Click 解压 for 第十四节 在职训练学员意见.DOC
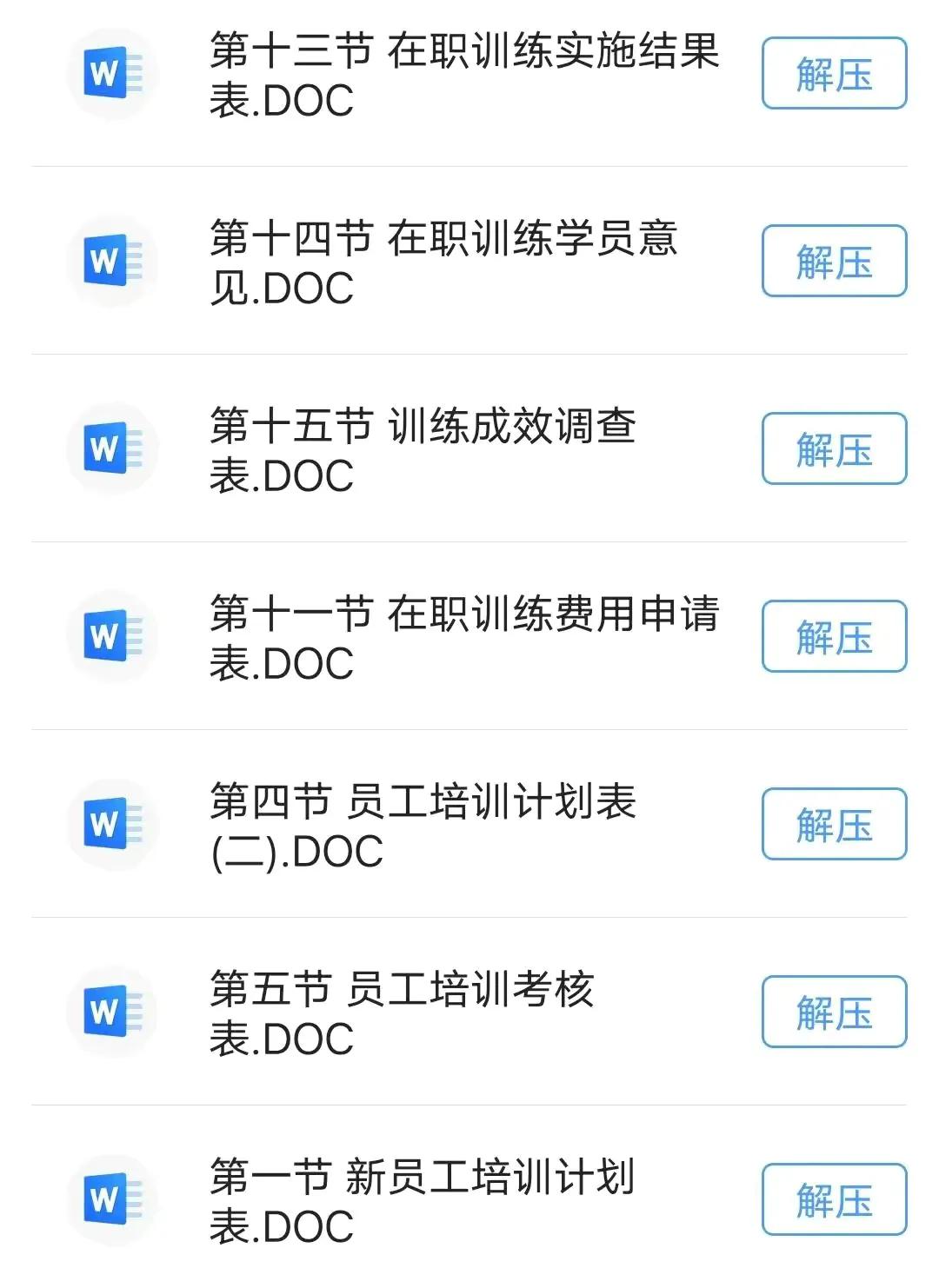This screenshot has height=1288, width=939. (832, 261)
